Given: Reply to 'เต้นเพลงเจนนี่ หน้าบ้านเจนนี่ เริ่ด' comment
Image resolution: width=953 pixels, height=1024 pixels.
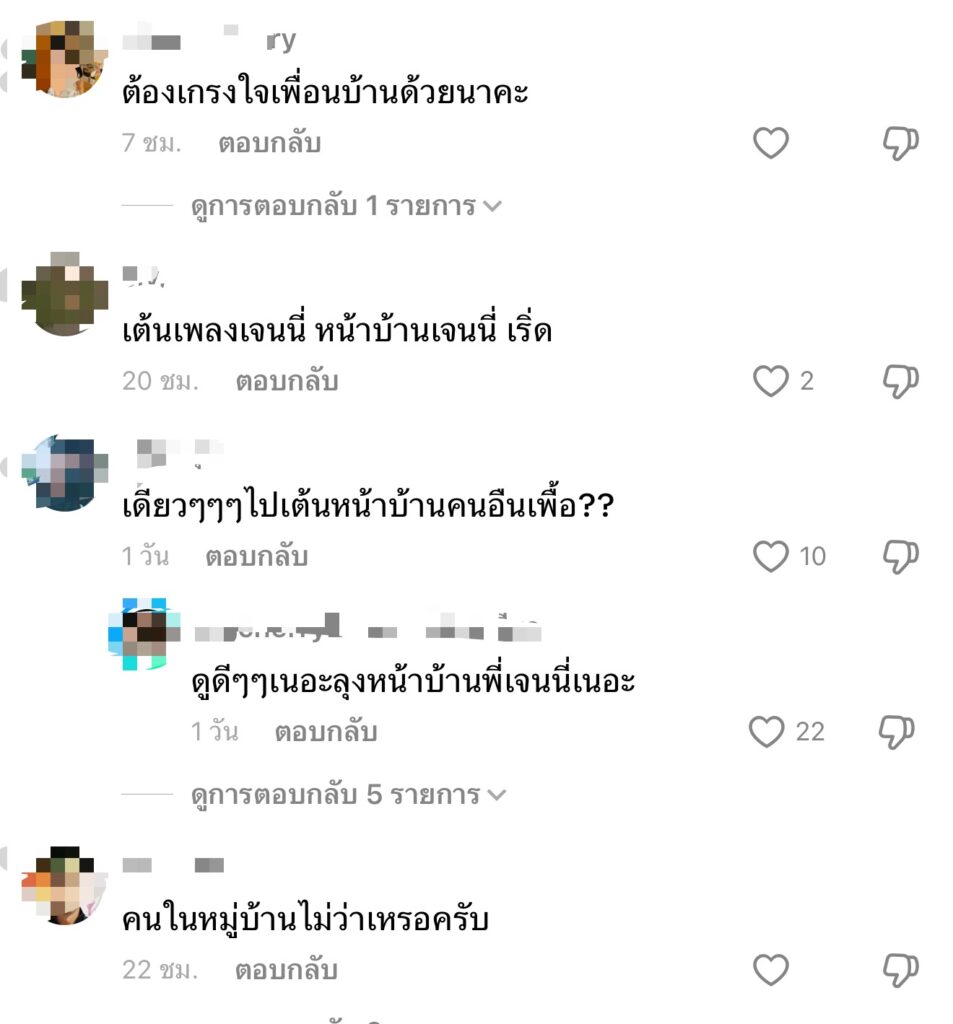Looking at the screenshot, I should pos(286,381).
